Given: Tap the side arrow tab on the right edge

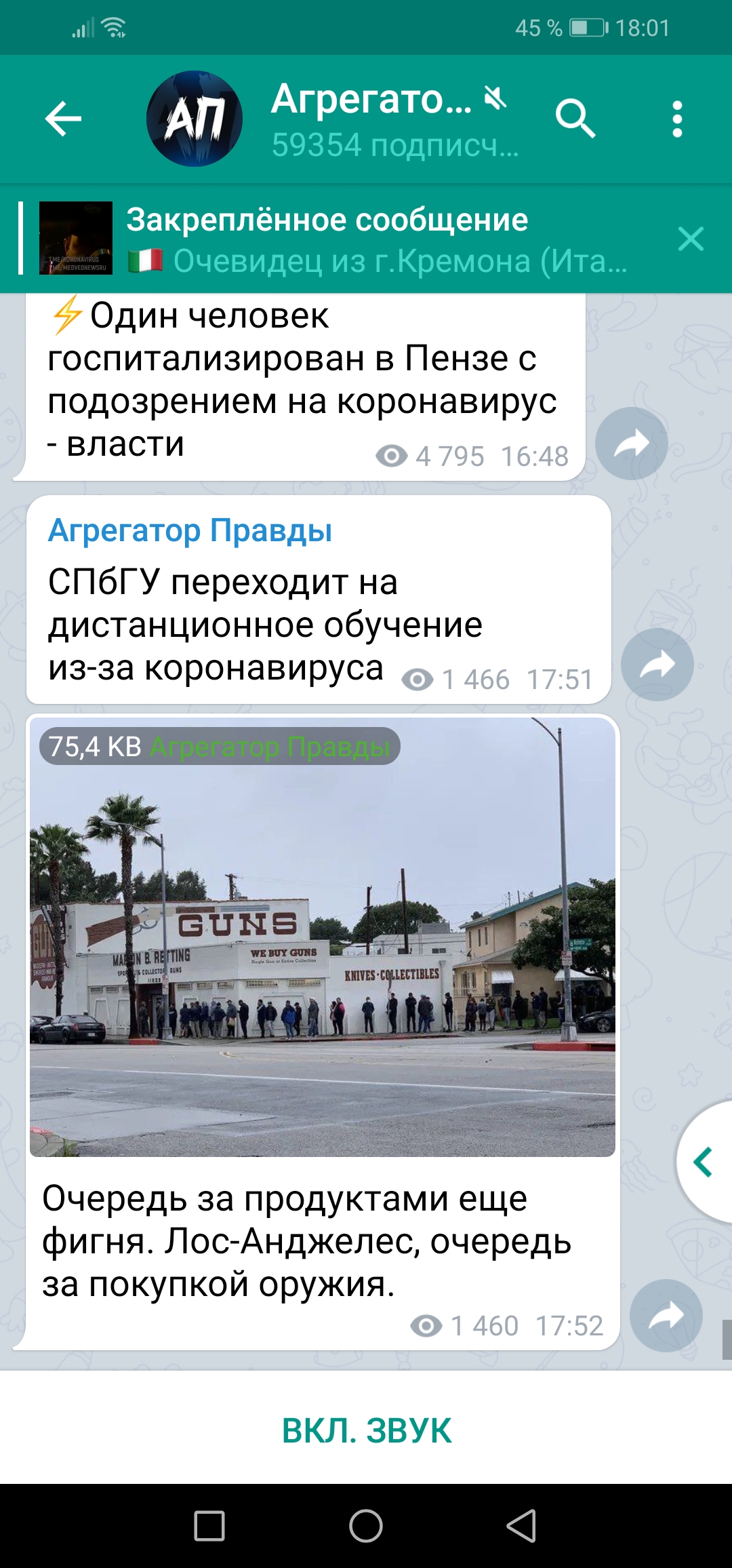Looking at the screenshot, I should [705, 1161].
